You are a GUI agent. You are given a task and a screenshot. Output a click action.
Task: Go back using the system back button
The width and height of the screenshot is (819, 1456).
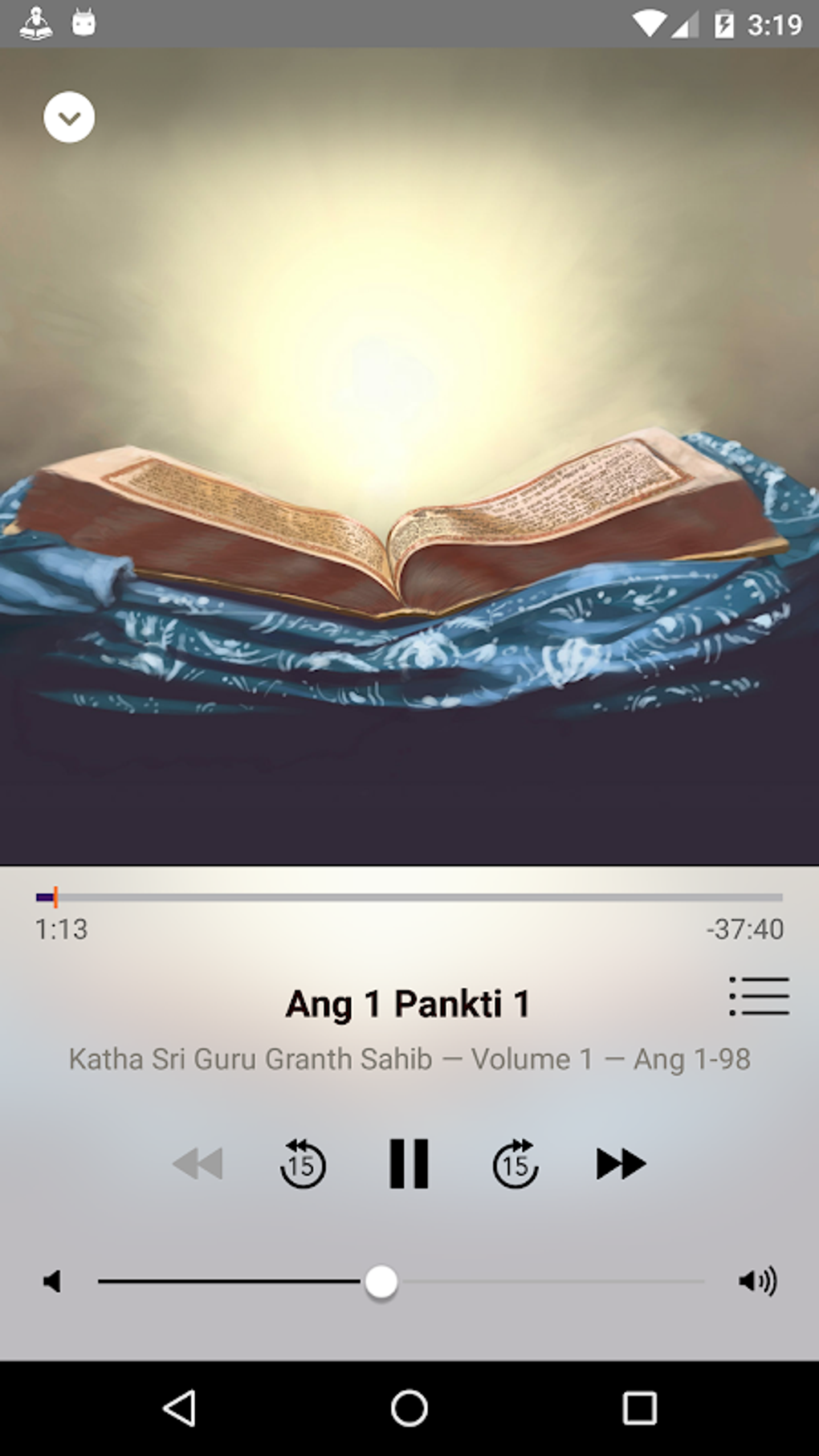[179, 1408]
